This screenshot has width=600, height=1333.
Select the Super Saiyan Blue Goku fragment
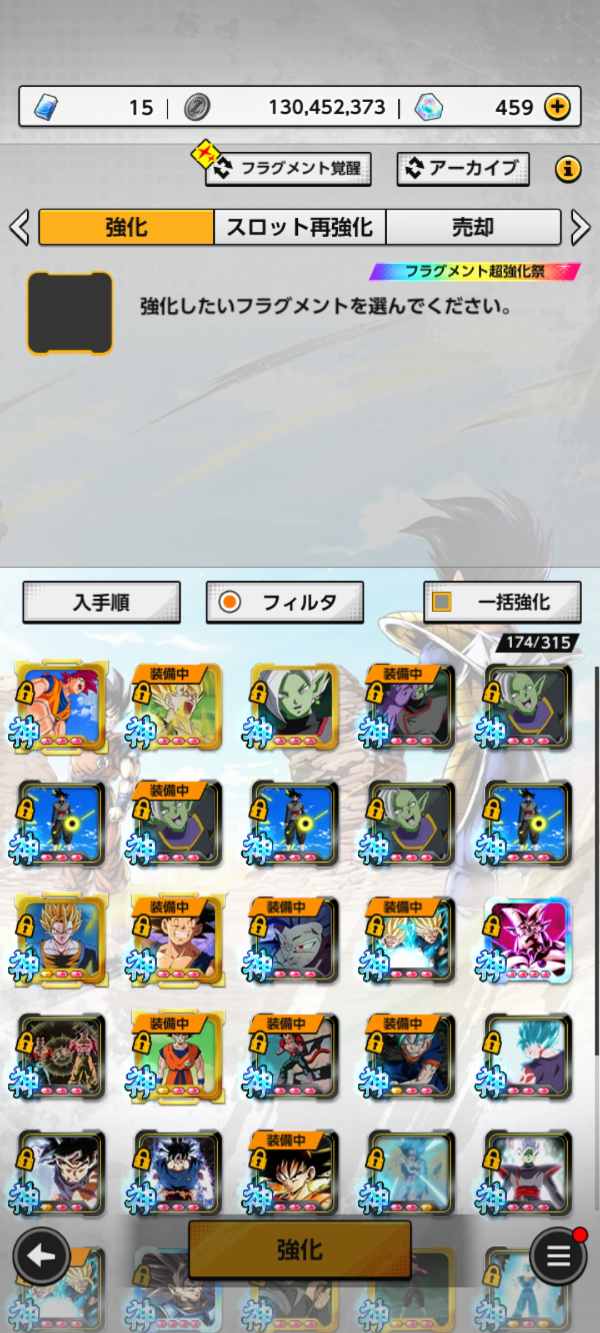point(527,1056)
